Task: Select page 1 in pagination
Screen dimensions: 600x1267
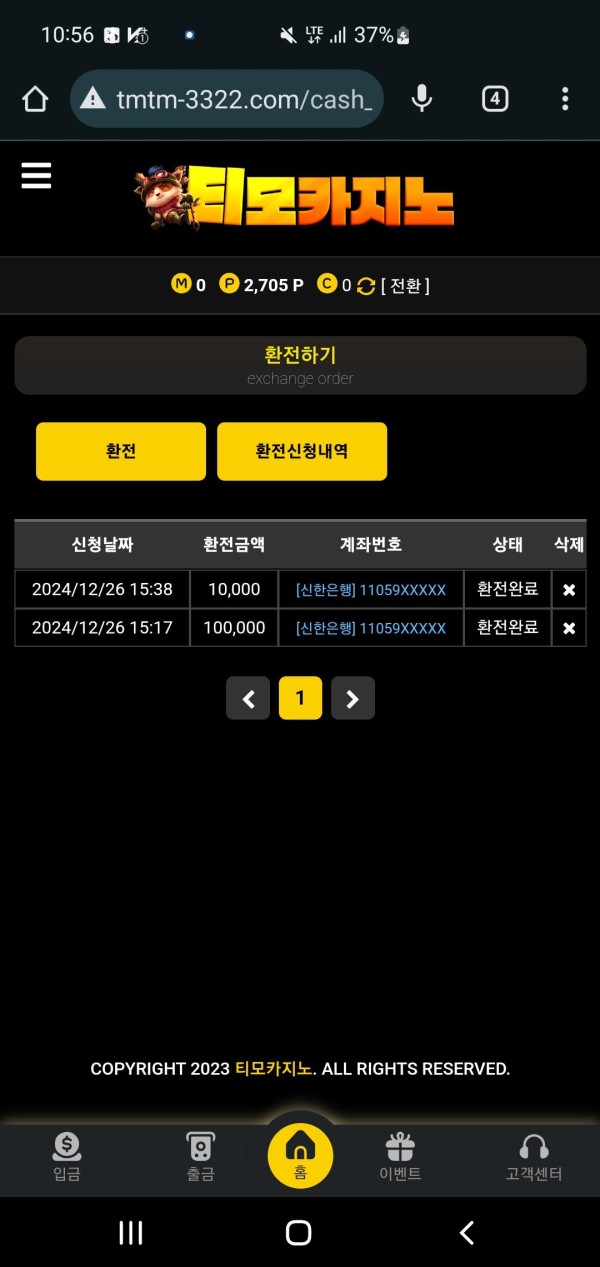Action: click(x=300, y=699)
